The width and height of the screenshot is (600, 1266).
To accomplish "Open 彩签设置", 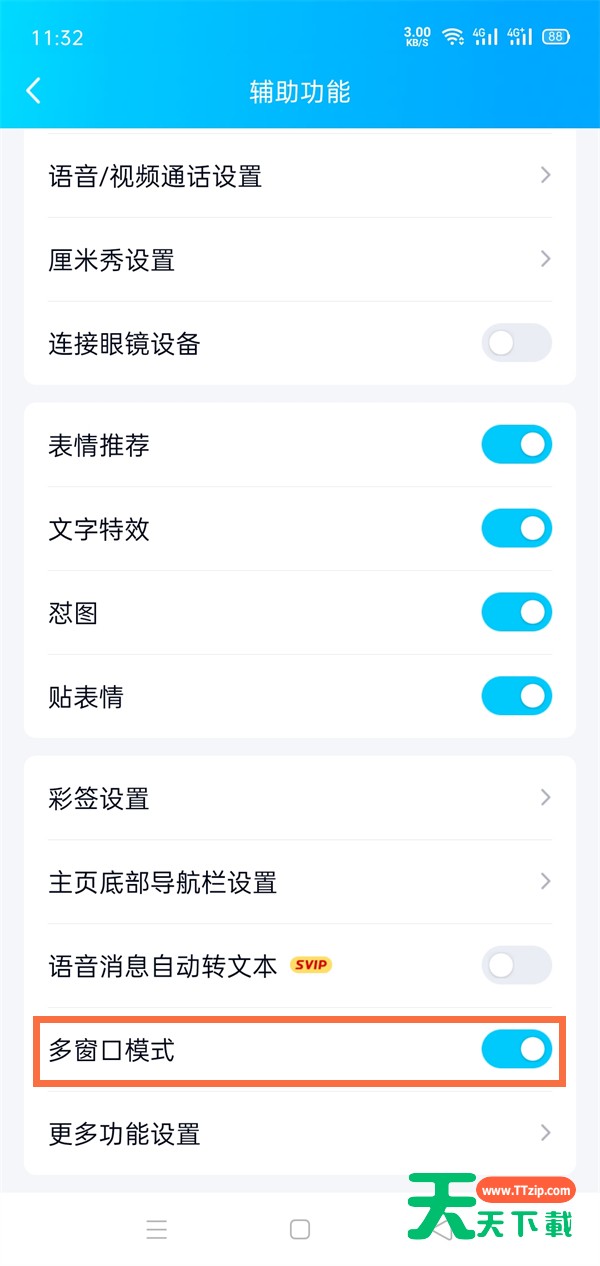I will point(299,798).
